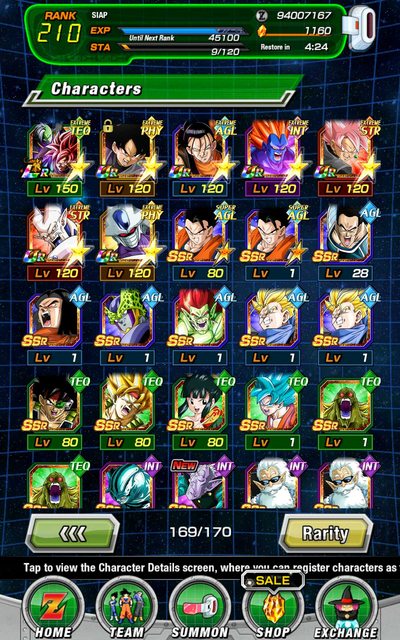Select the Lv 150 Extreme TEQ LR character
This screenshot has width=400, height=640.
coord(55,158)
